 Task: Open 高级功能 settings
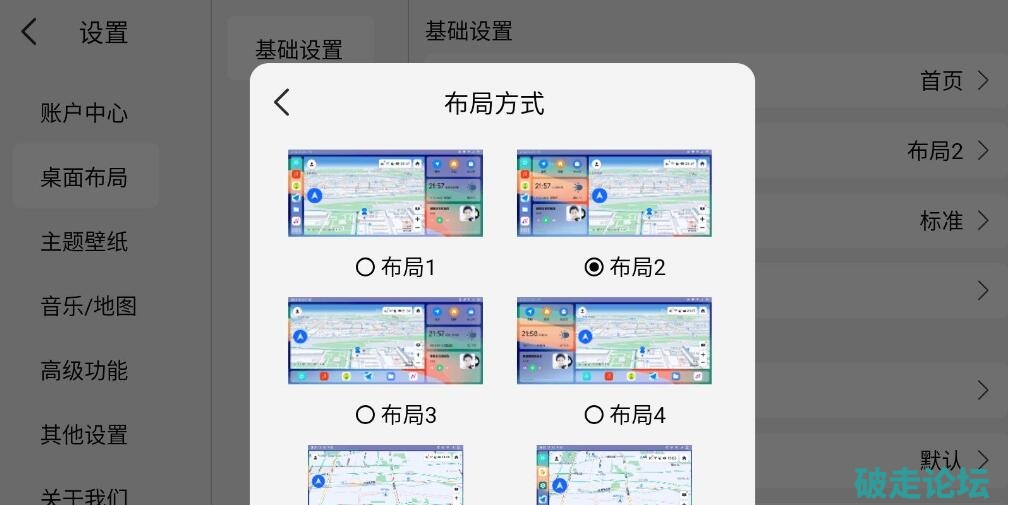pyautogui.click(x=84, y=371)
